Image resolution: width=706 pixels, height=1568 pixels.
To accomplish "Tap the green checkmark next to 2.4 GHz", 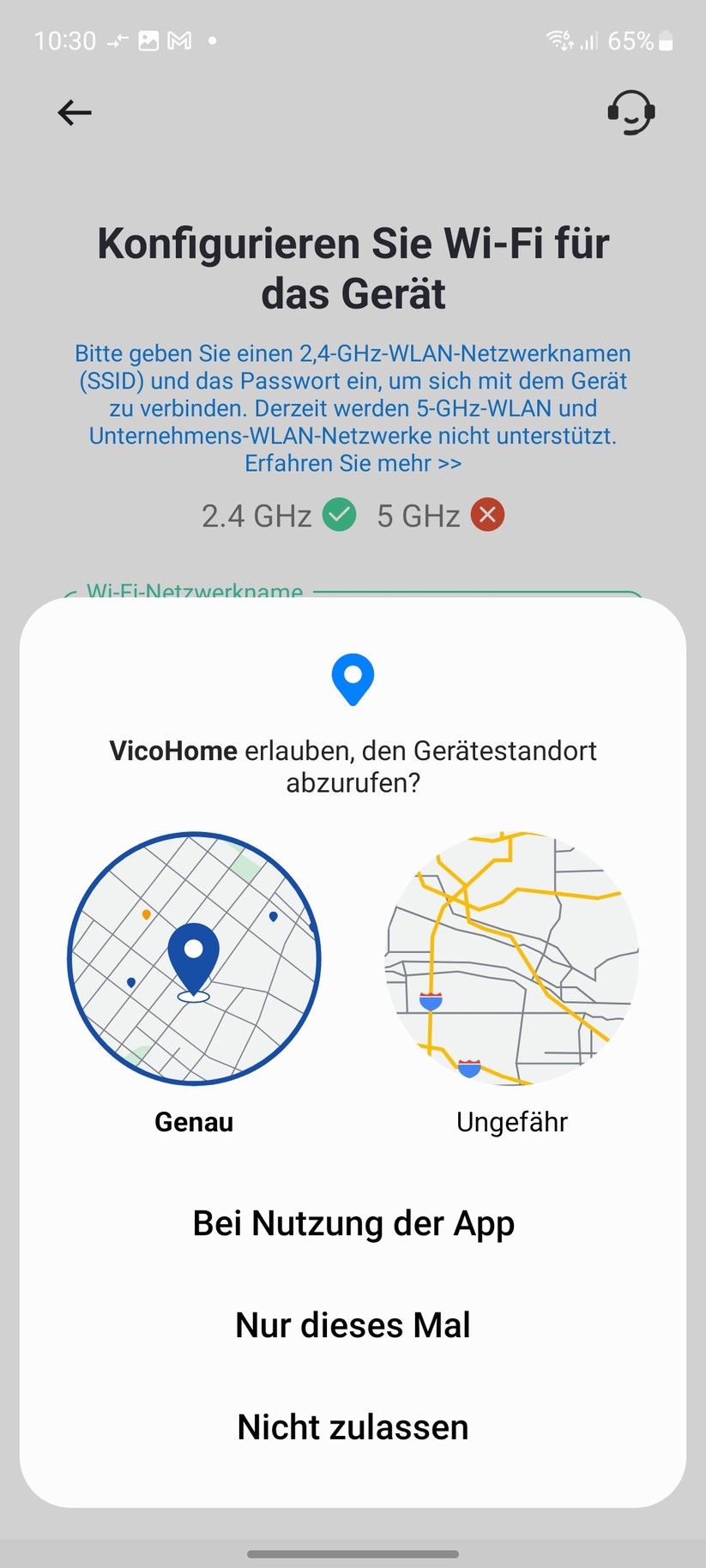I will 338,515.
